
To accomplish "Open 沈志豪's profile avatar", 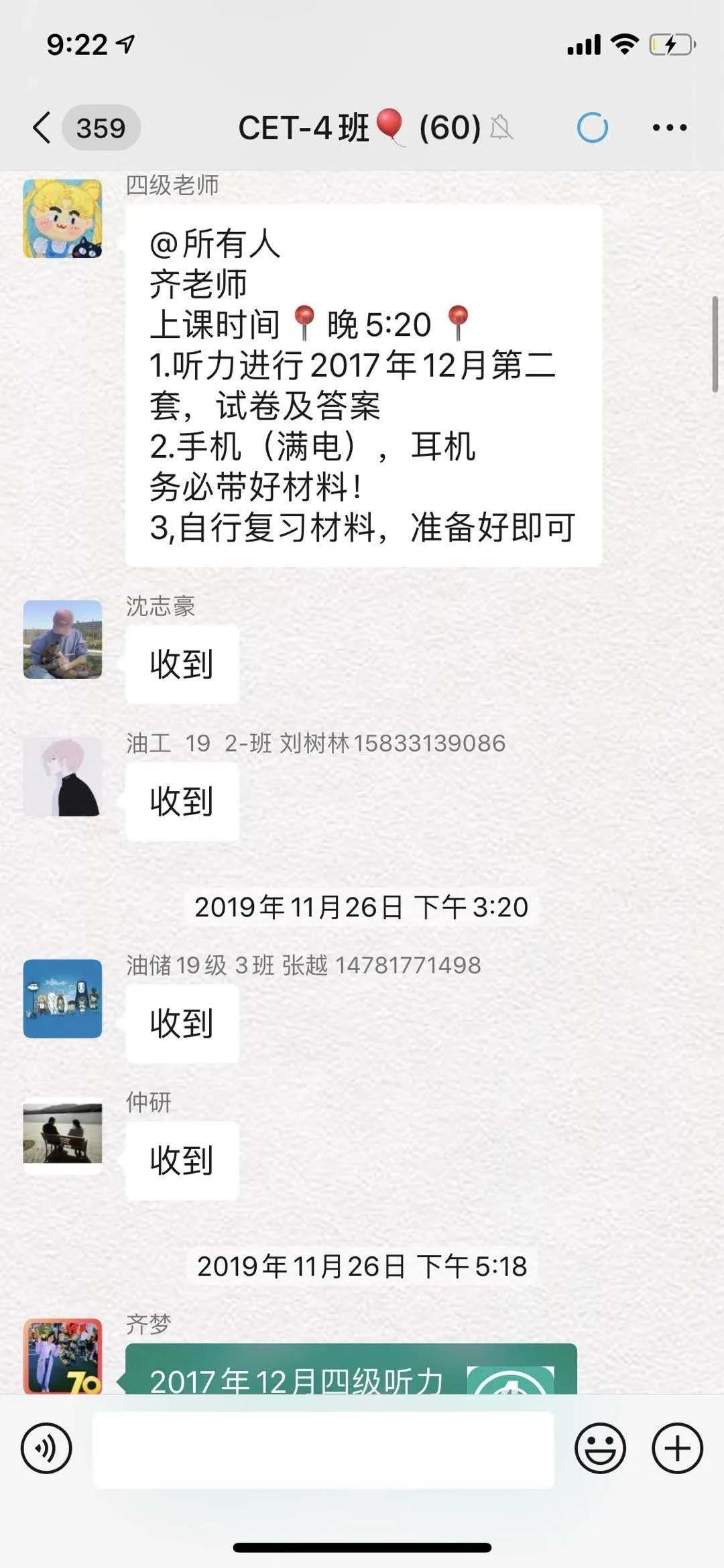I will [63, 640].
